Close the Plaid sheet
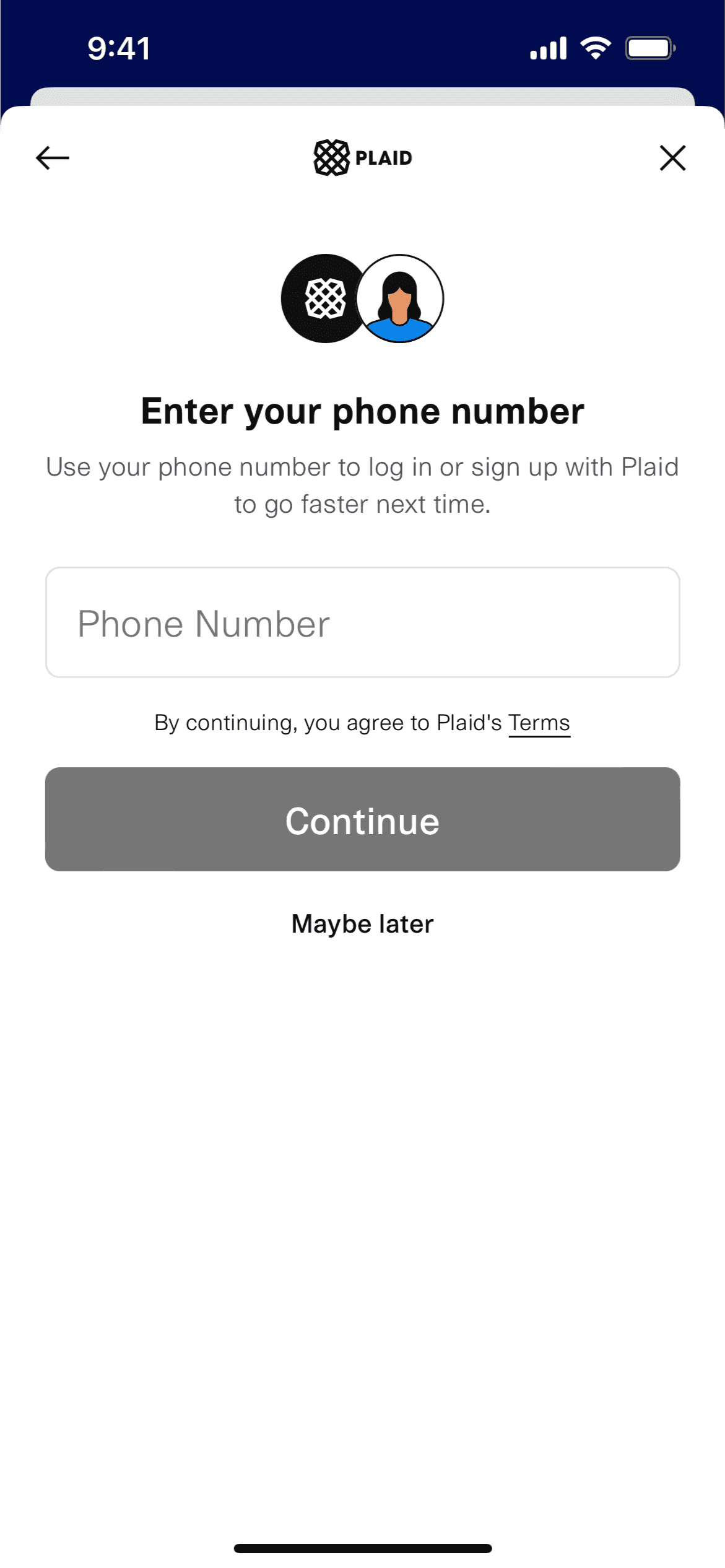This screenshot has height=1568, width=725. tap(672, 158)
